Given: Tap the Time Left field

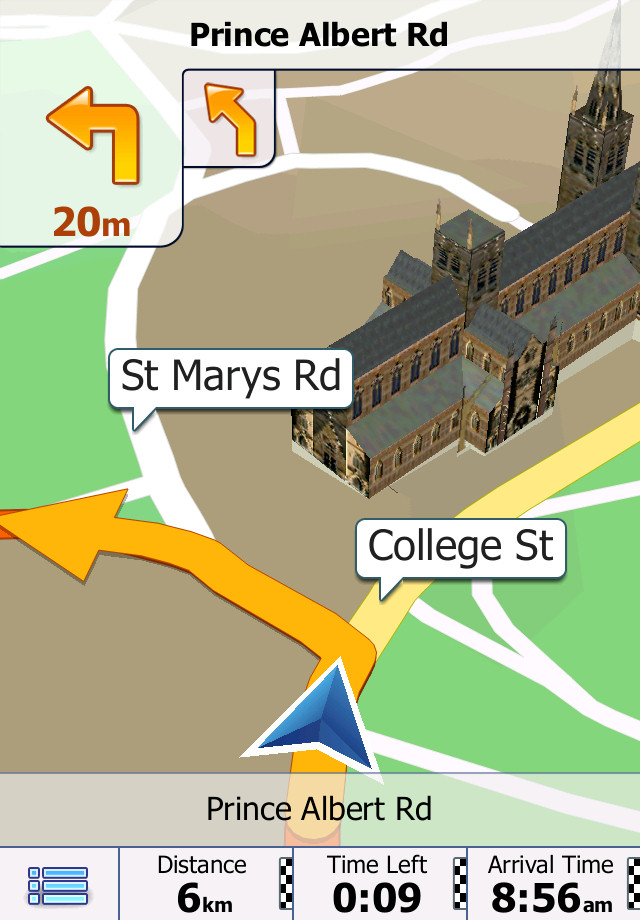Looking at the screenshot, I should tap(378, 884).
